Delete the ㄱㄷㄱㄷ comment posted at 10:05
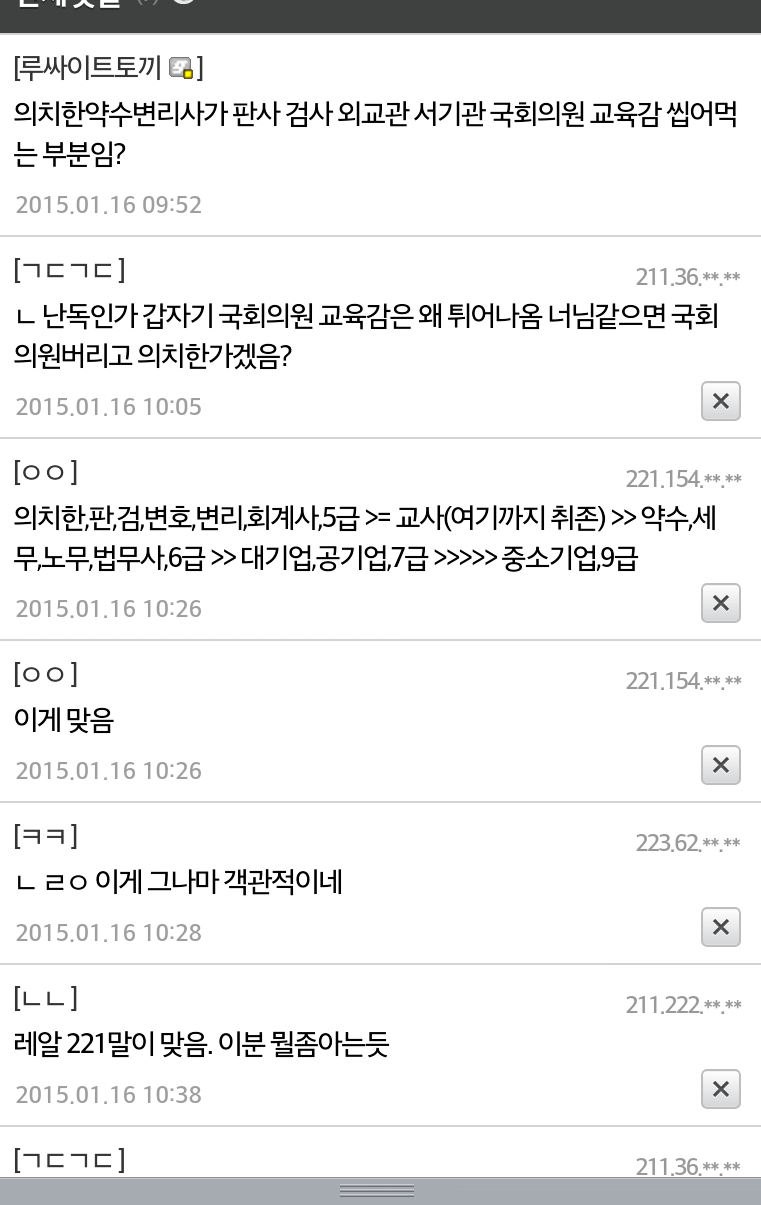761x1205 pixels. (721, 401)
